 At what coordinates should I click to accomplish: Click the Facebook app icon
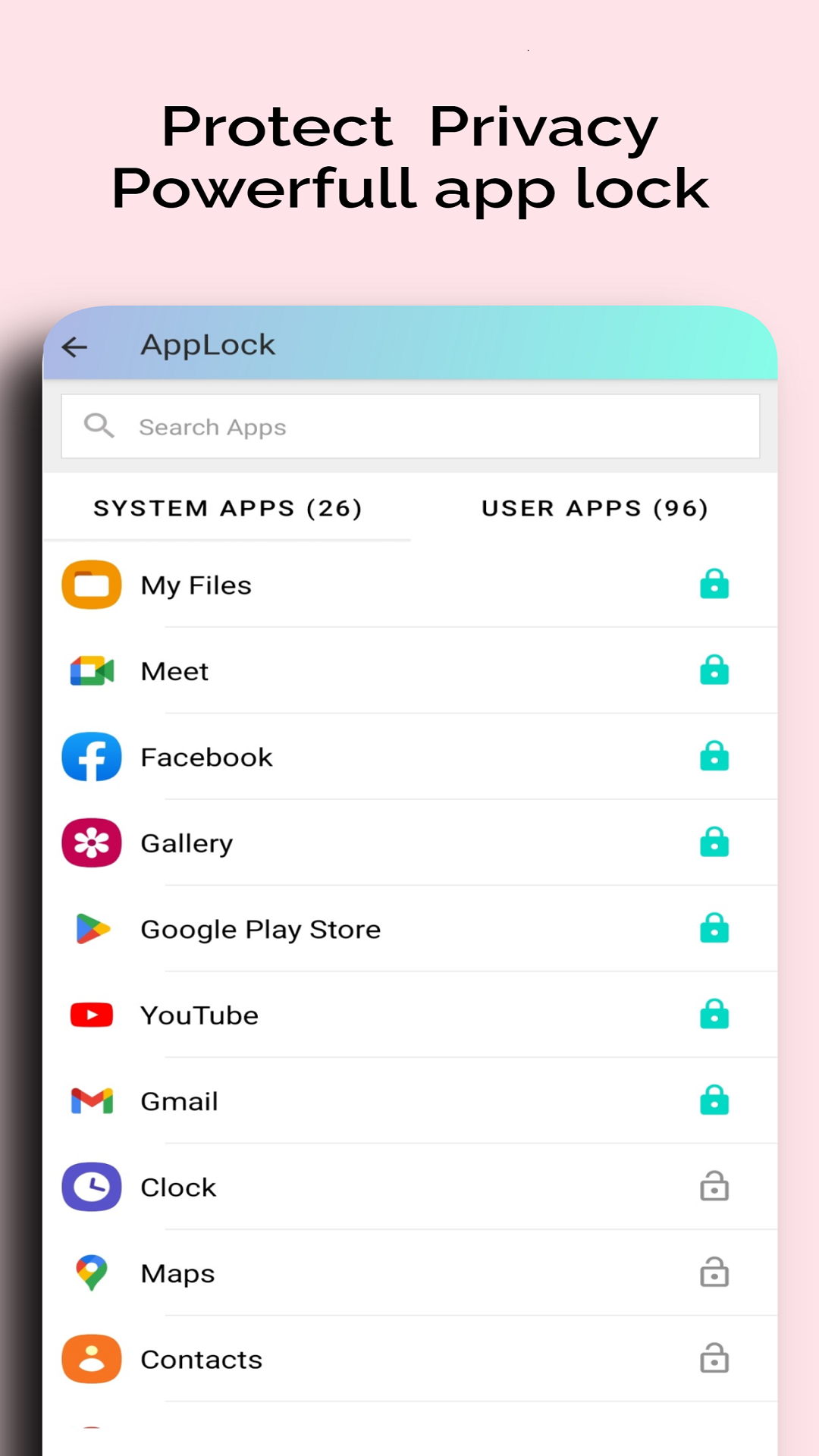91,757
